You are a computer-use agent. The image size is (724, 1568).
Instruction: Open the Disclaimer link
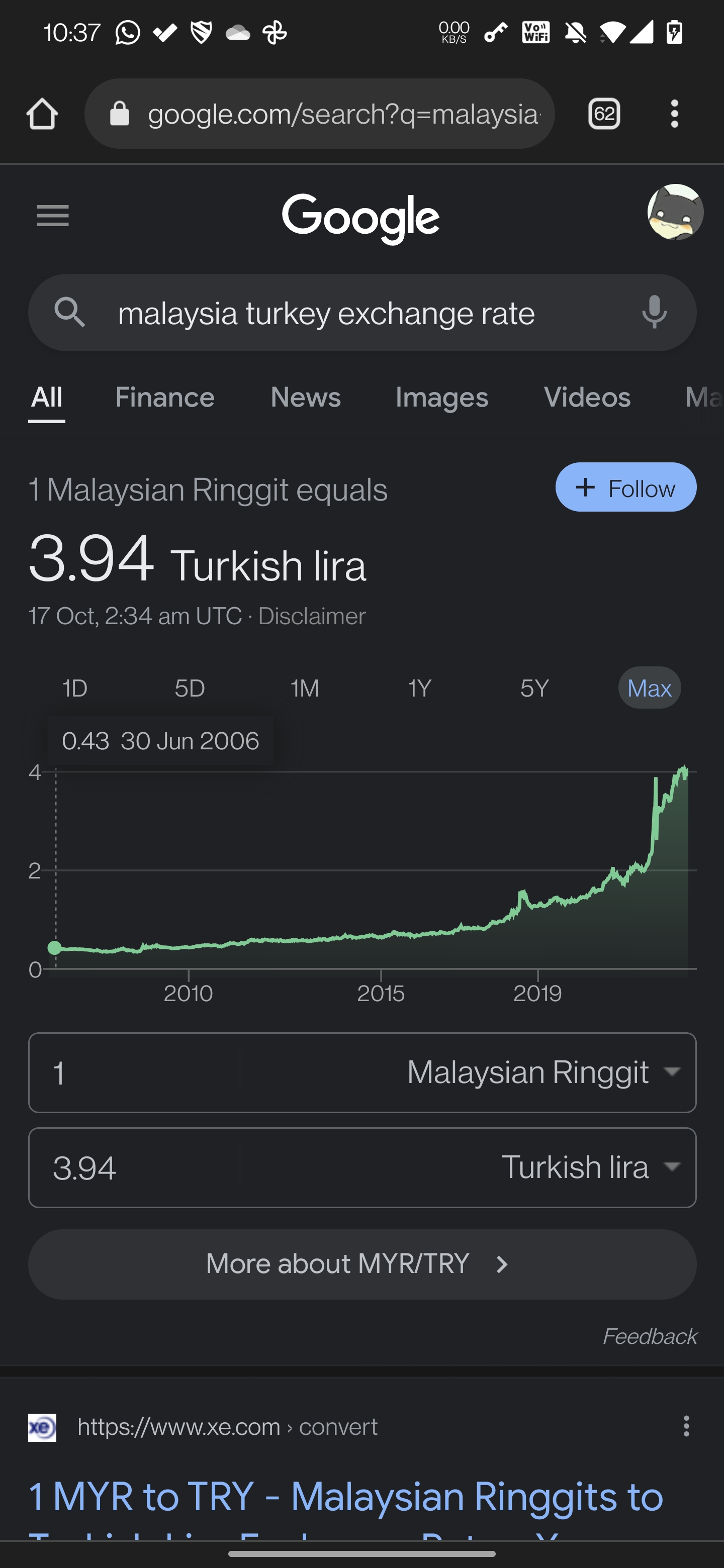[312, 616]
